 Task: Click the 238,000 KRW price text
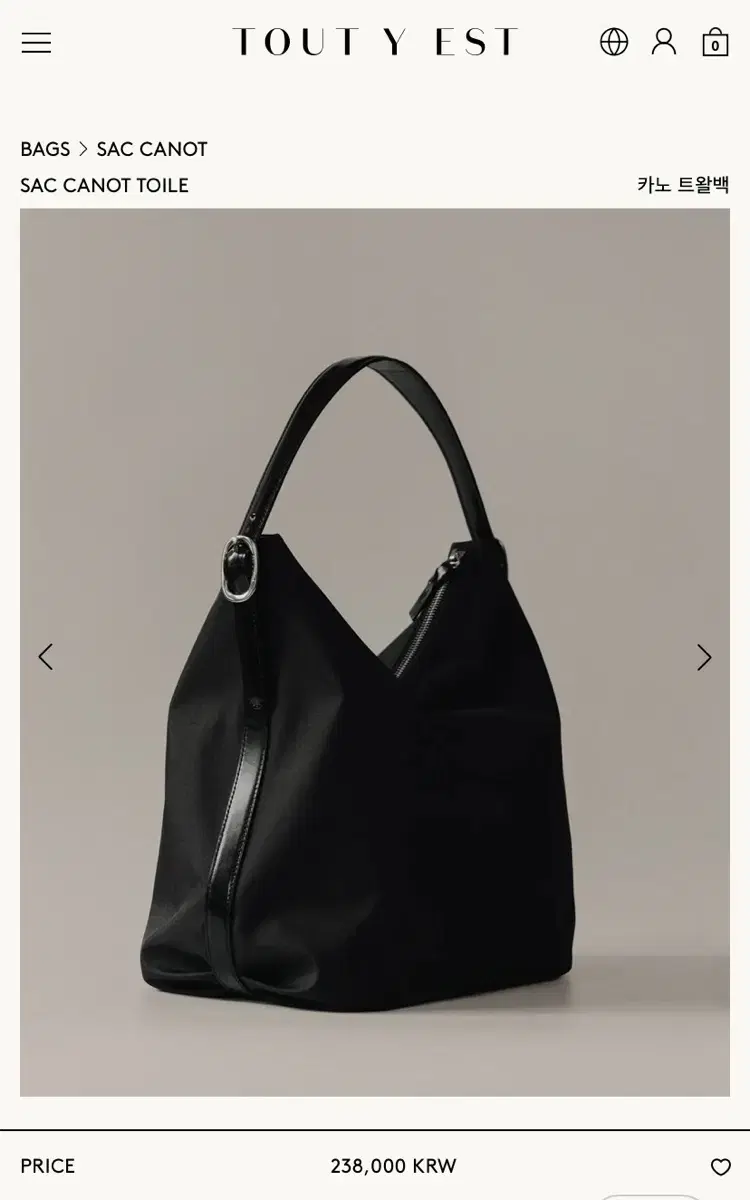(x=393, y=1166)
